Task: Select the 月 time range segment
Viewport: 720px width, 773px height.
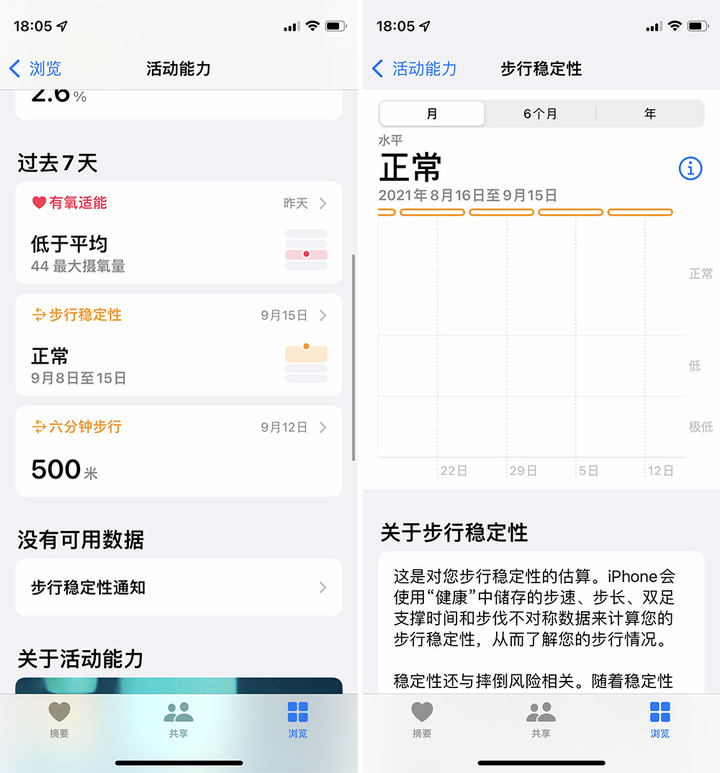Action: pos(432,114)
